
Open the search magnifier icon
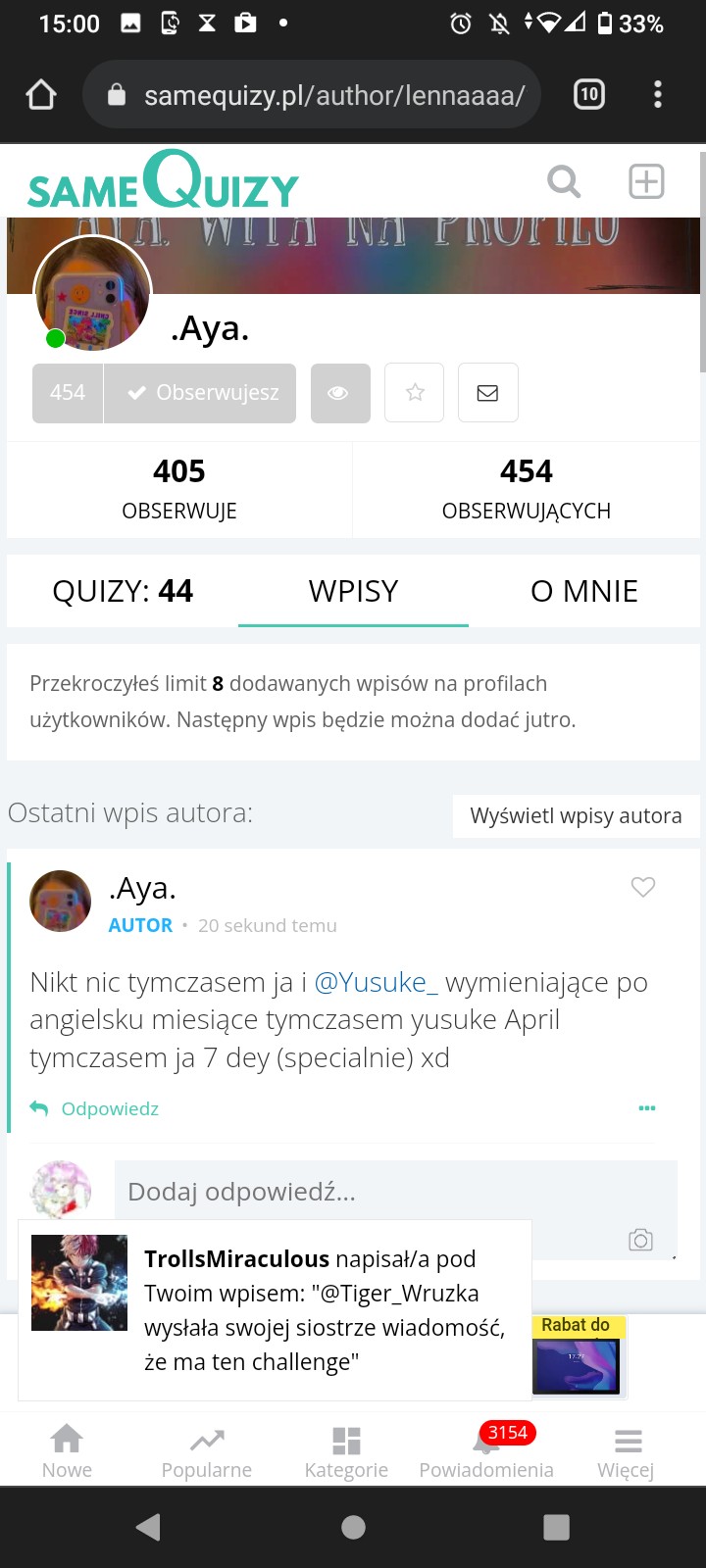564,181
